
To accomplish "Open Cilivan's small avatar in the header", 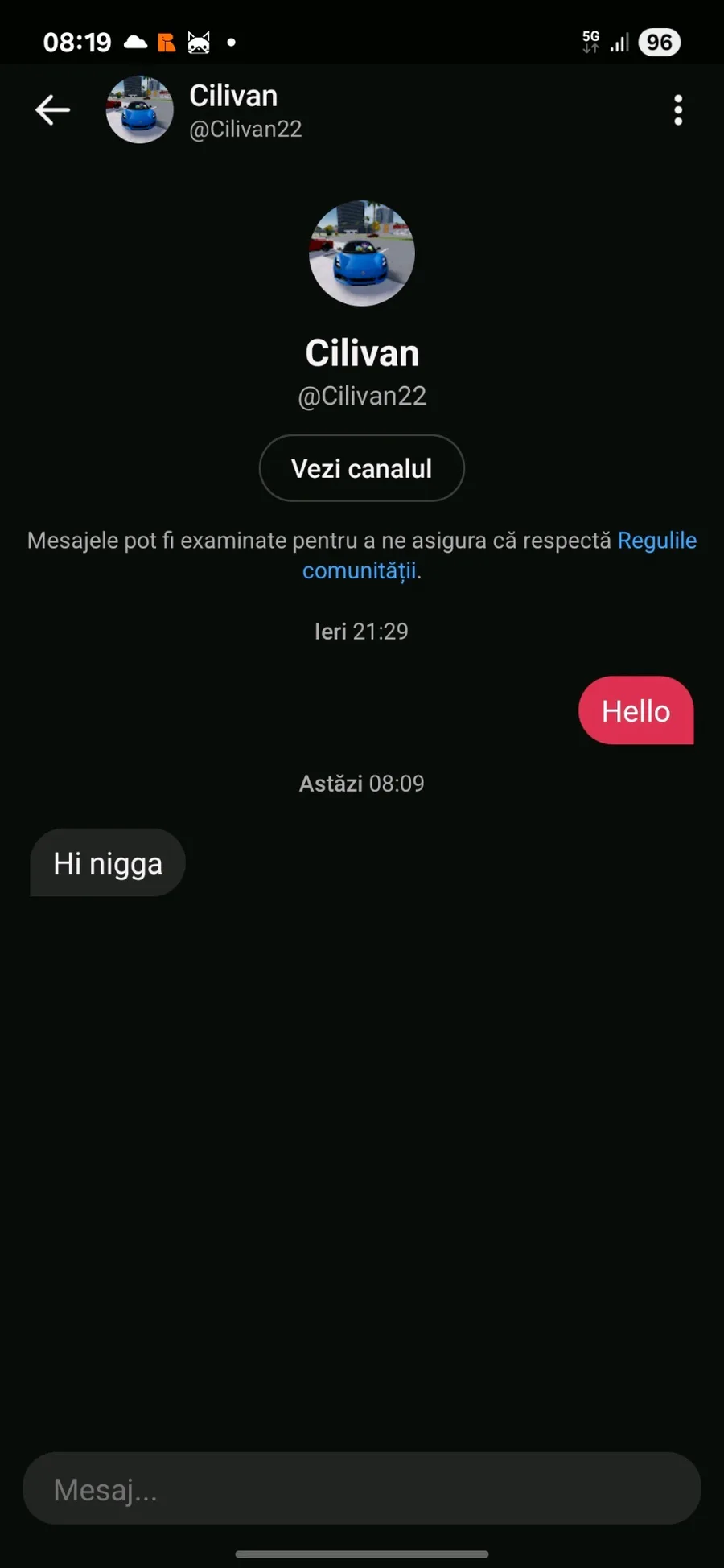I will point(139,110).
